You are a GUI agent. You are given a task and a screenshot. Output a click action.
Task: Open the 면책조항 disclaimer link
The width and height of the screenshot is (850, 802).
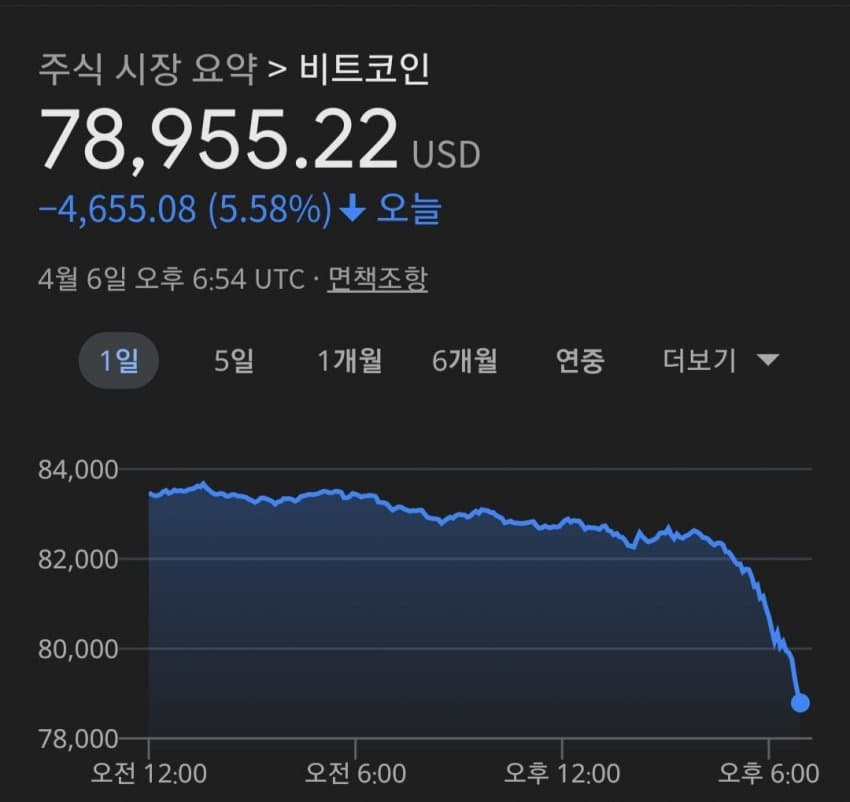(378, 279)
